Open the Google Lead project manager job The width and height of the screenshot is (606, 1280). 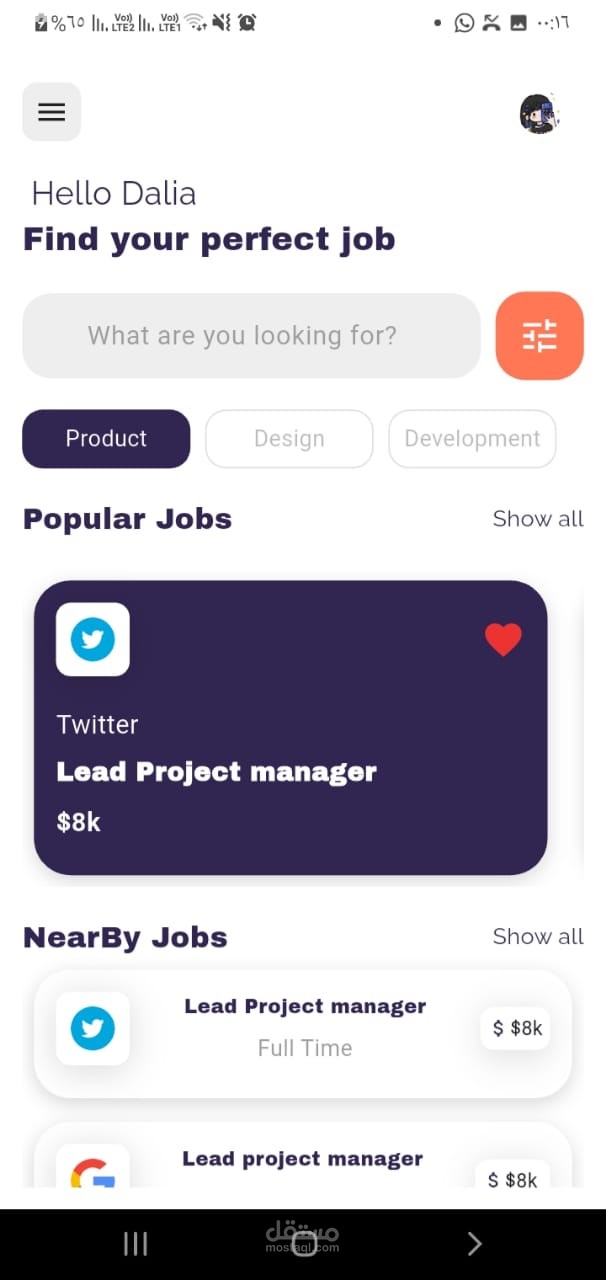pos(302,1162)
